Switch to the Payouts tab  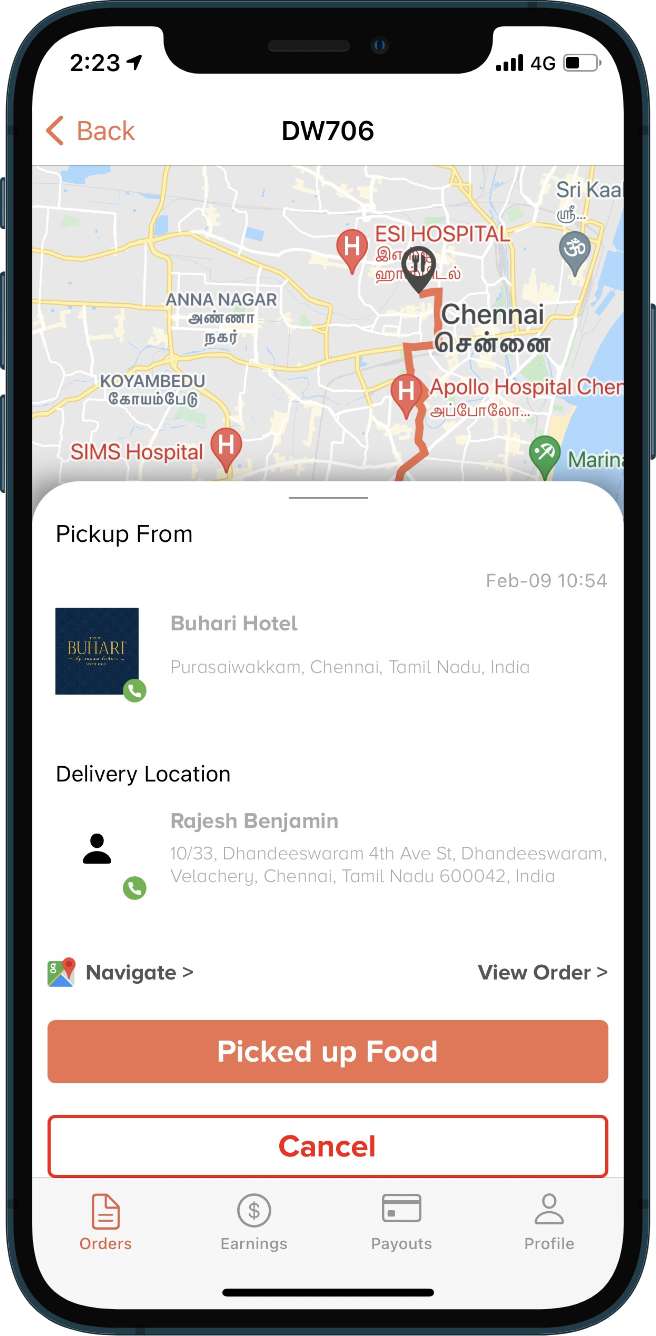[401, 1222]
